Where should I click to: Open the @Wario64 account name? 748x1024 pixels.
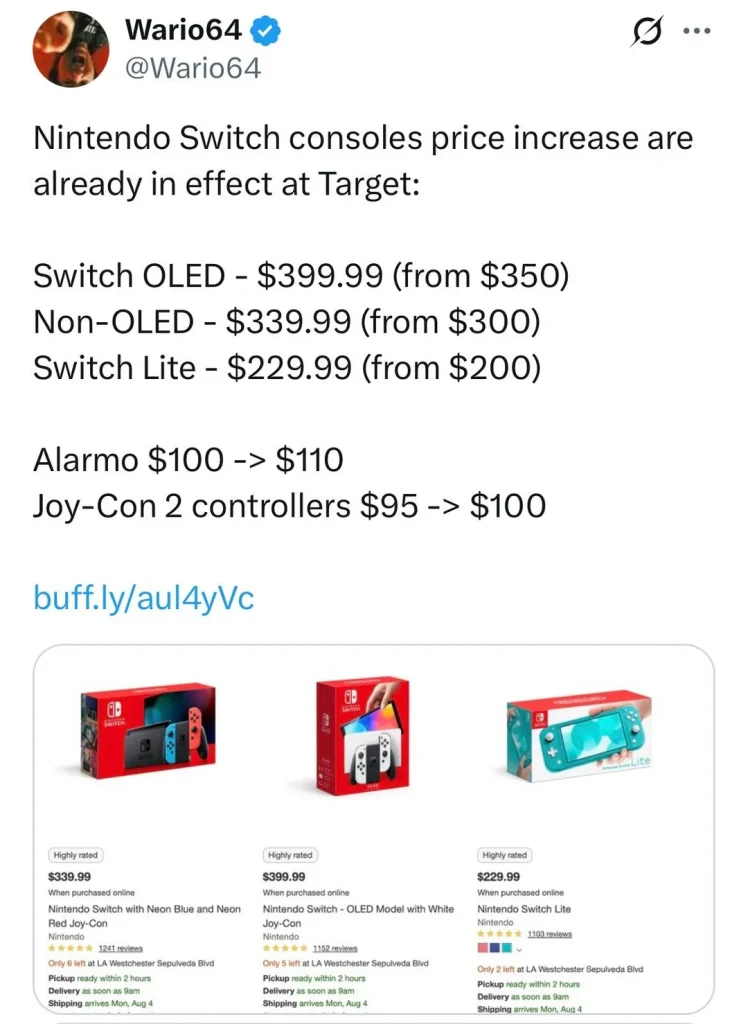click(x=192, y=68)
